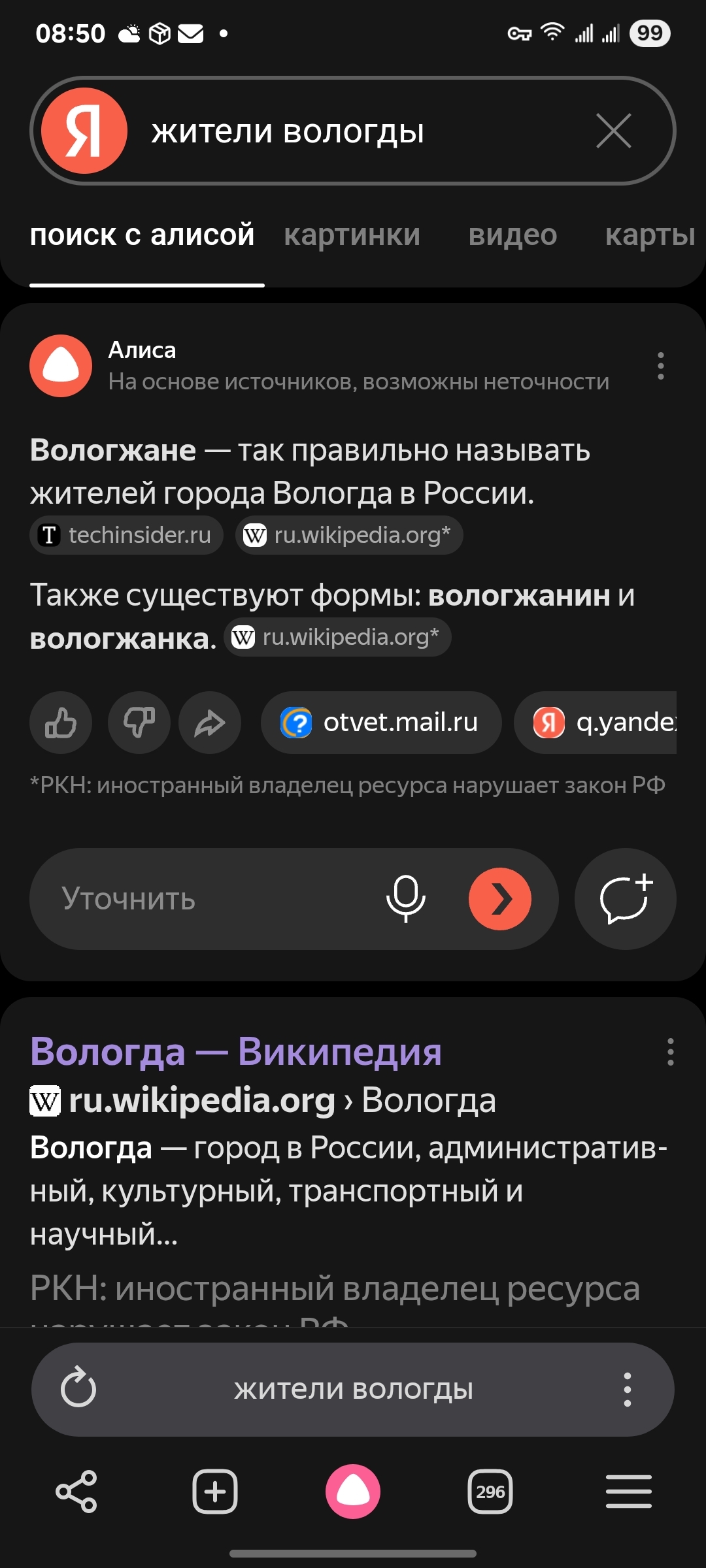This screenshot has width=706, height=1568.
Task: Like Алиса's answer with thumbs up
Action: click(x=61, y=723)
